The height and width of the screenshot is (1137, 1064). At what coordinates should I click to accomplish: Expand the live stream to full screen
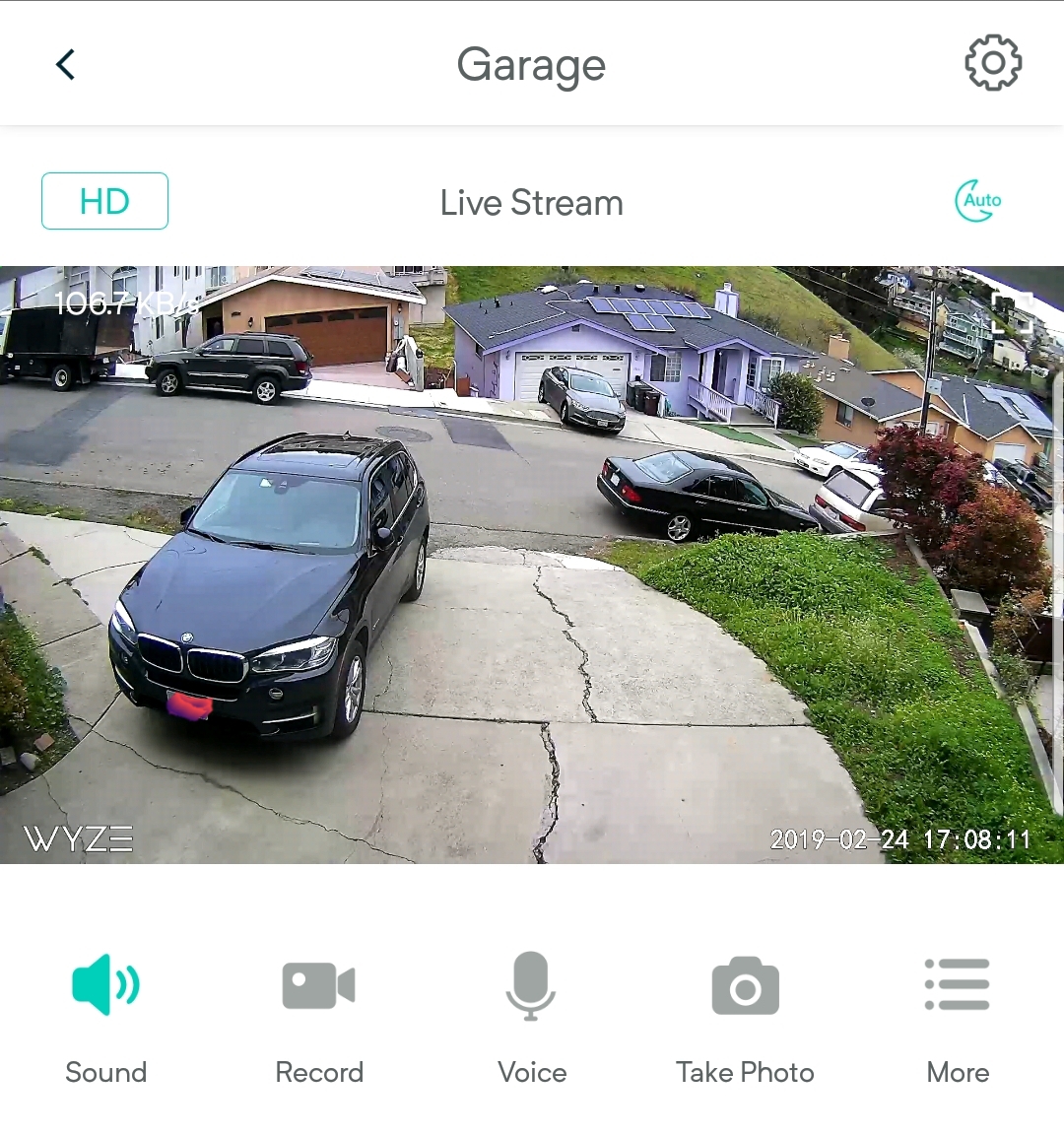coord(1012,313)
